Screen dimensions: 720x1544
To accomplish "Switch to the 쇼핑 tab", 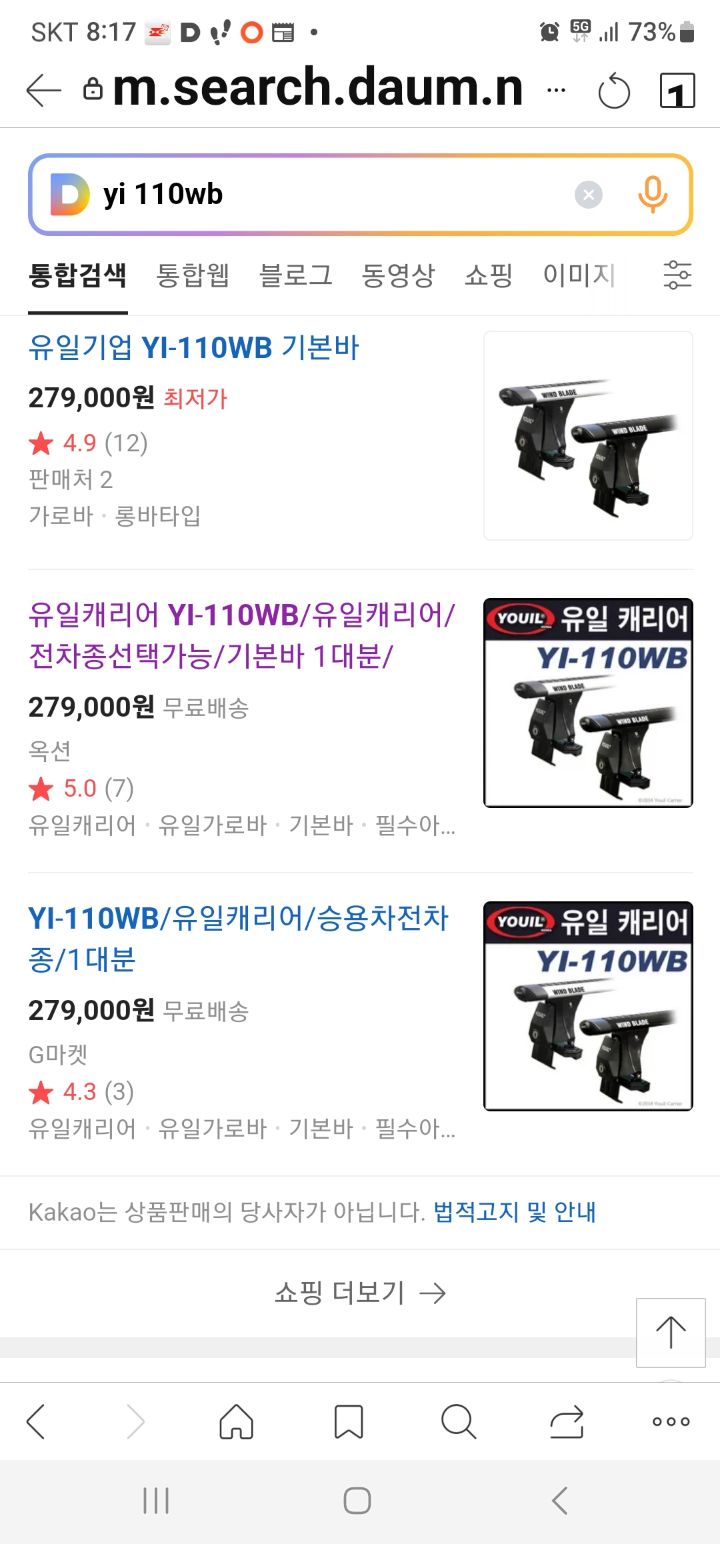I will point(488,275).
